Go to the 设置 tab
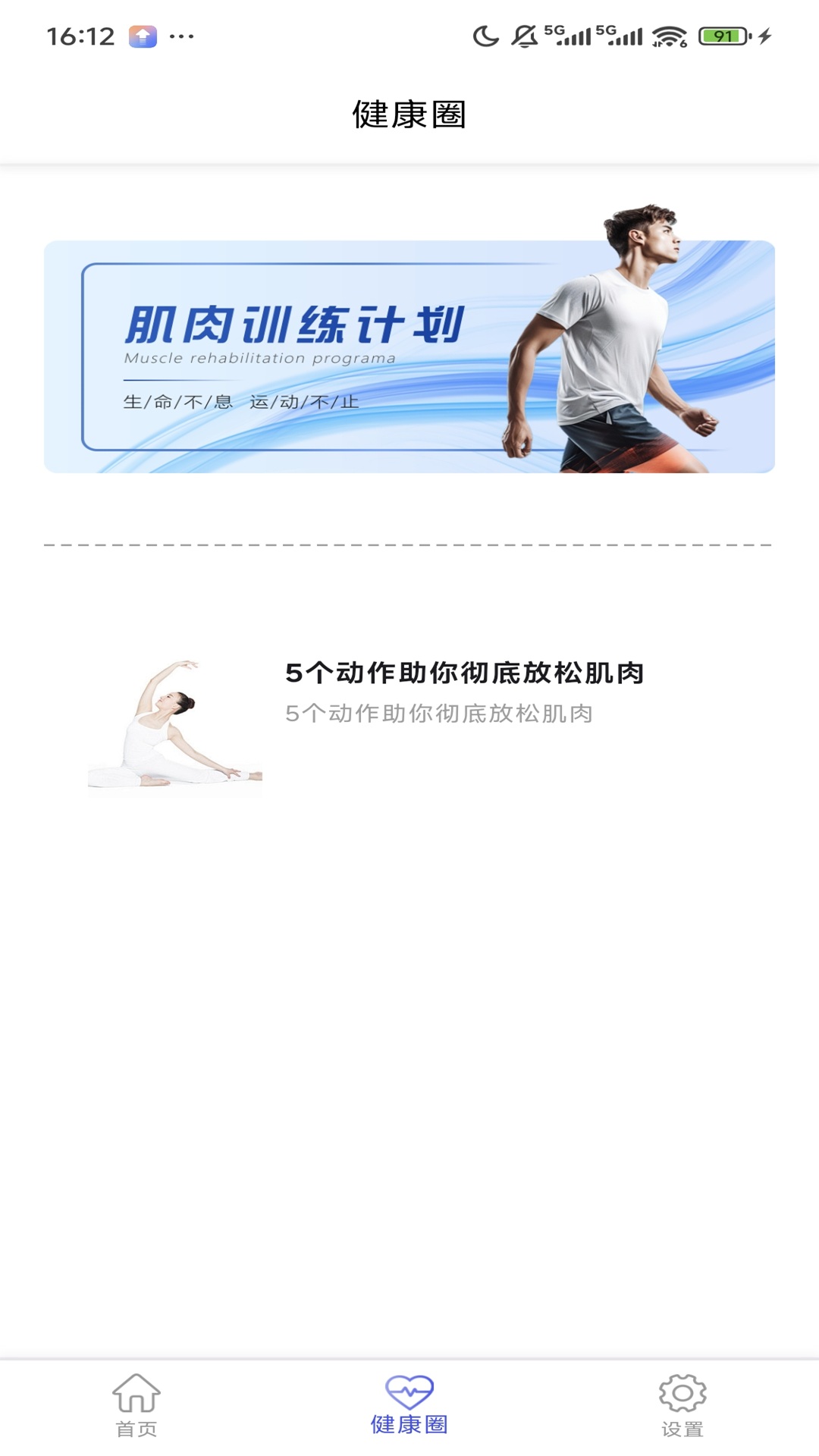Screen dimensions: 819x1456 682,1405
